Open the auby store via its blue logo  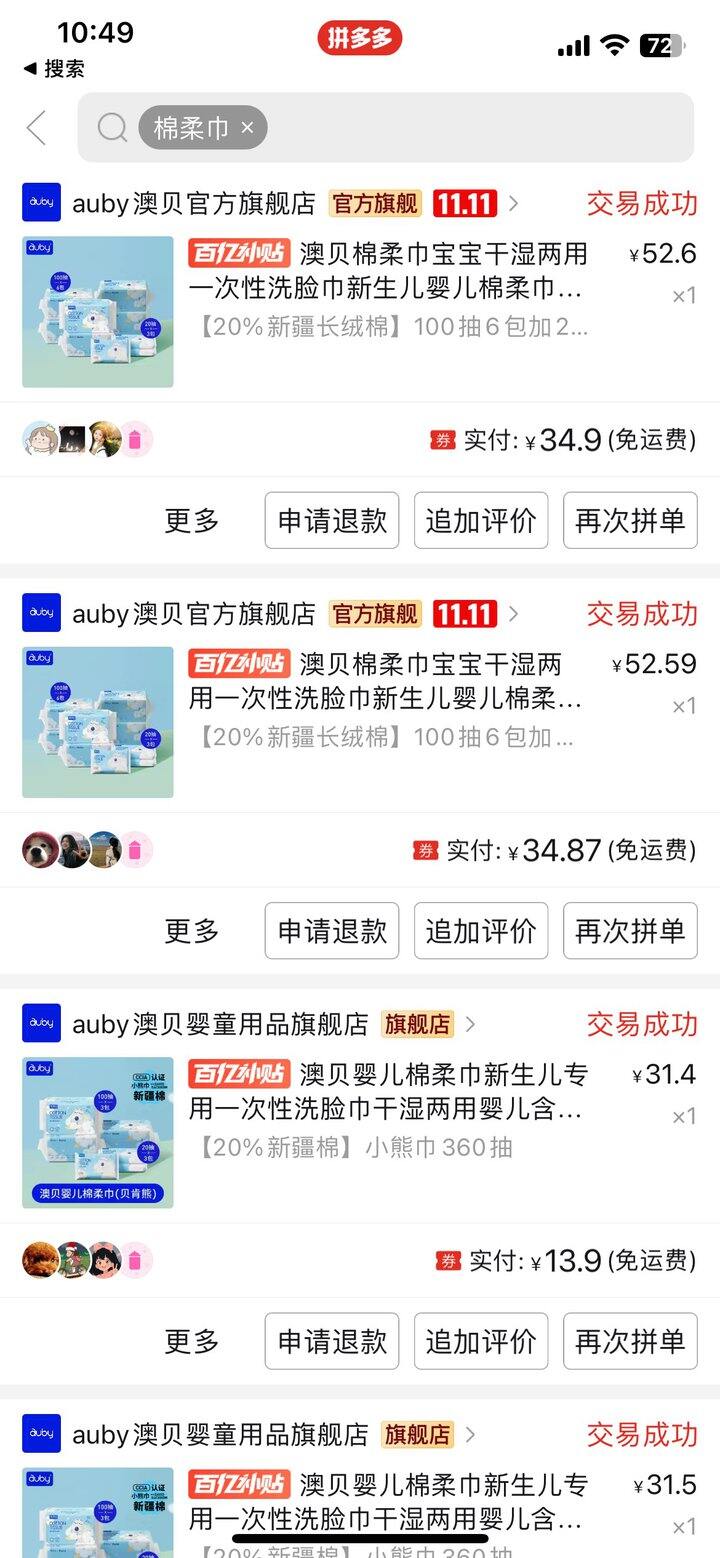[x=41, y=202]
